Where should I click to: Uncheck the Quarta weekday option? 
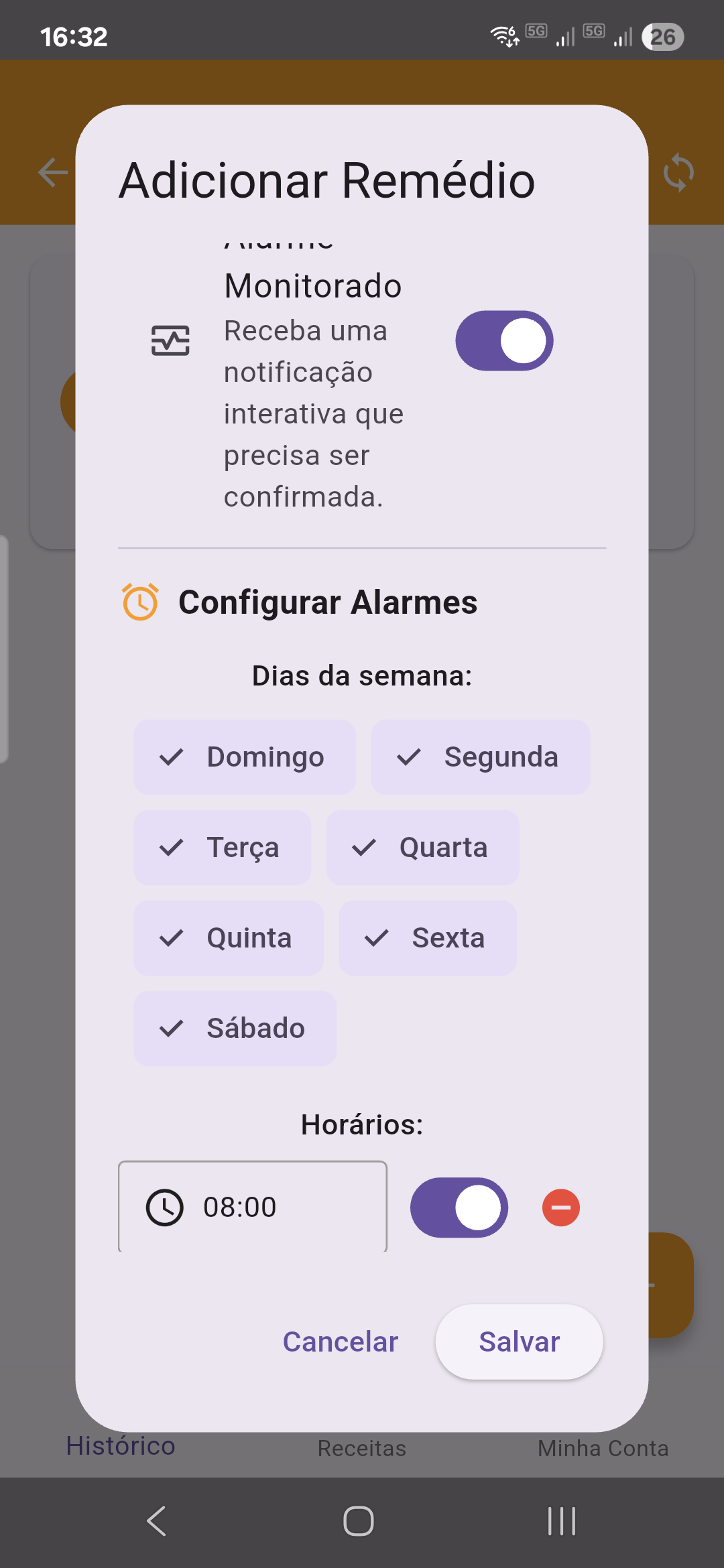[422, 847]
